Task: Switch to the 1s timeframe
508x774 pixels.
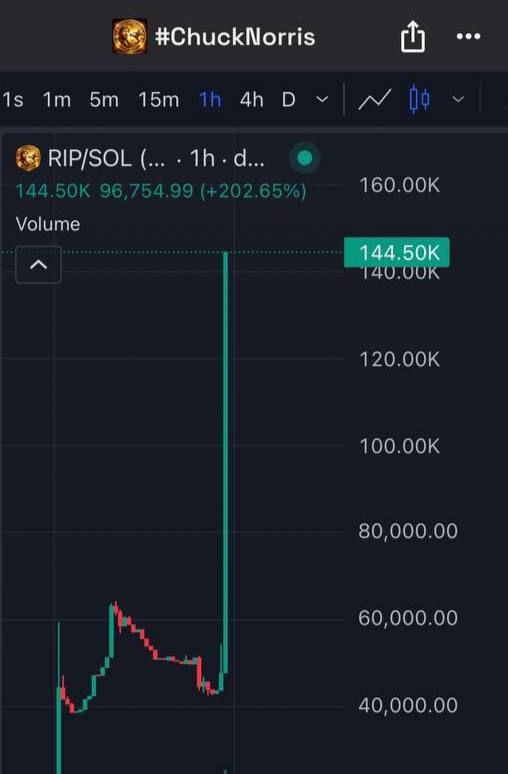Action: coord(13,100)
